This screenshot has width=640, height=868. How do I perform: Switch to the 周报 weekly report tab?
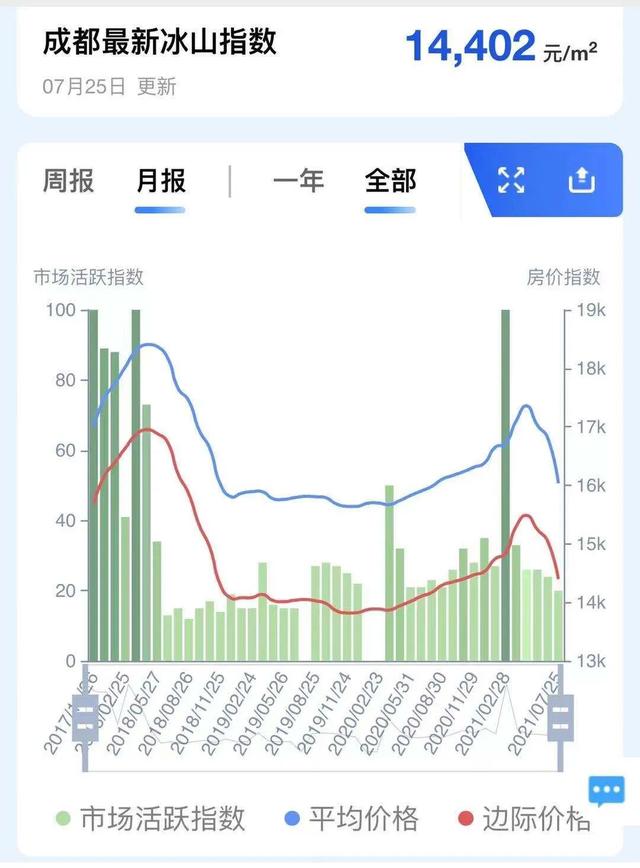[x=69, y=181]
